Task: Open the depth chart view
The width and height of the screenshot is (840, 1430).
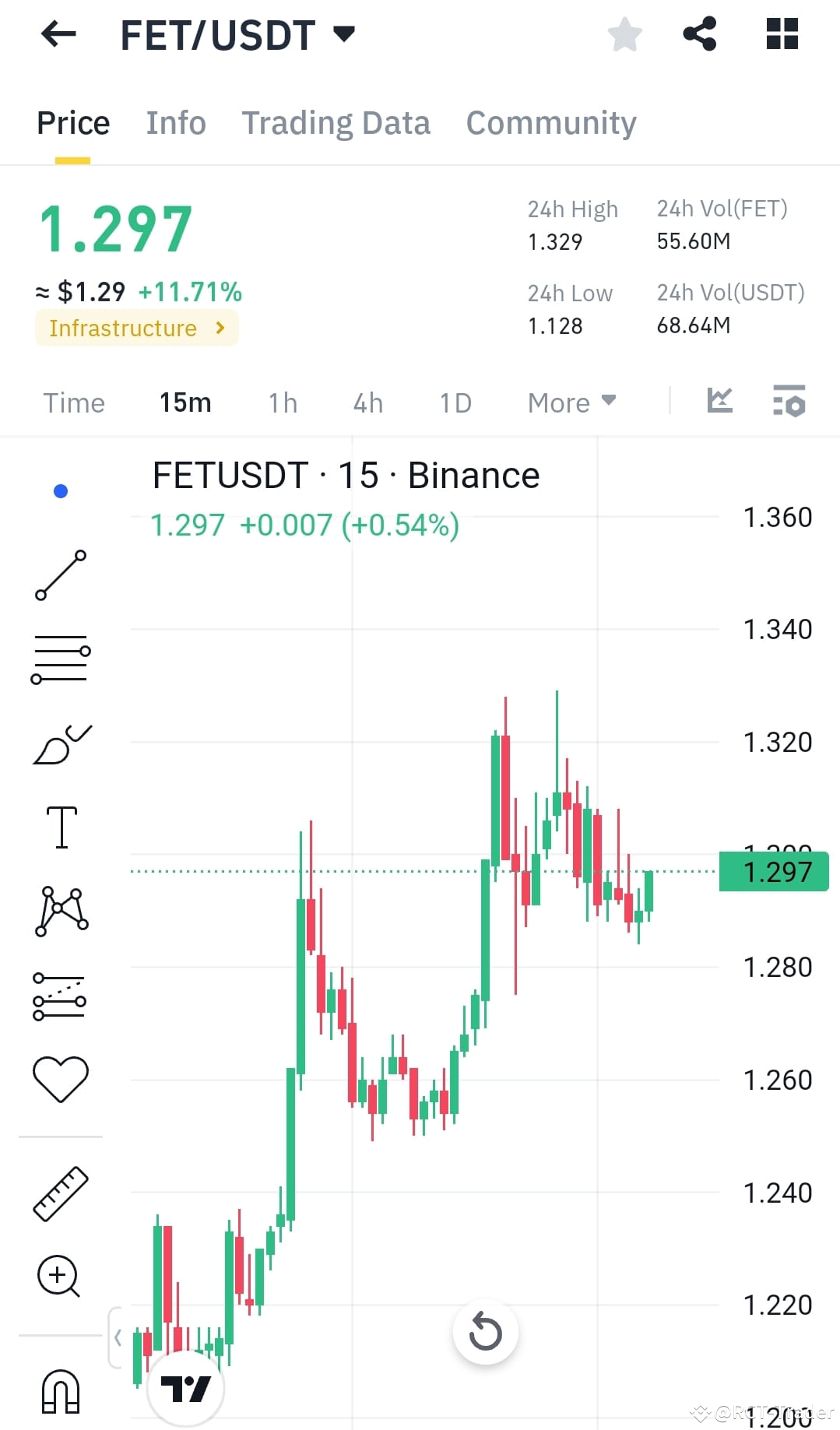Action: [719, 401]
